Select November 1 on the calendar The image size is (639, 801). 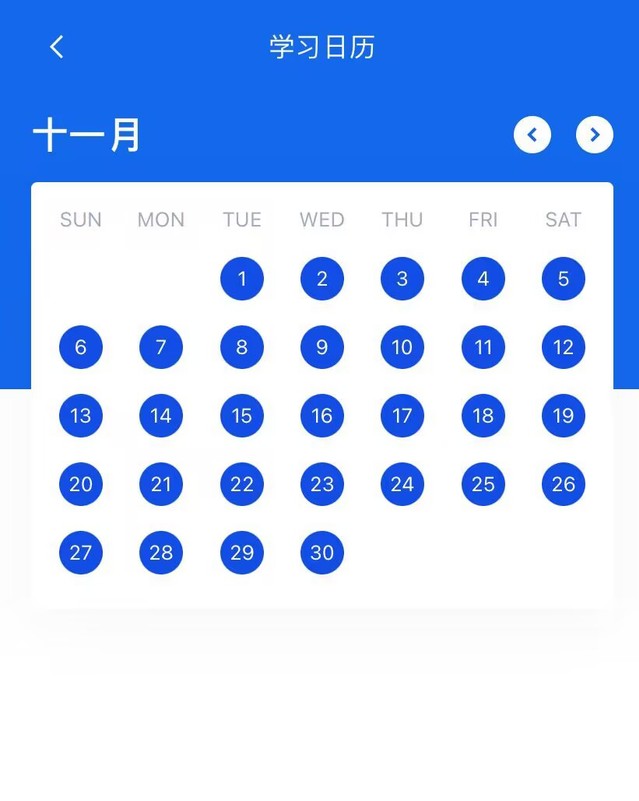[x=242, y=279]
